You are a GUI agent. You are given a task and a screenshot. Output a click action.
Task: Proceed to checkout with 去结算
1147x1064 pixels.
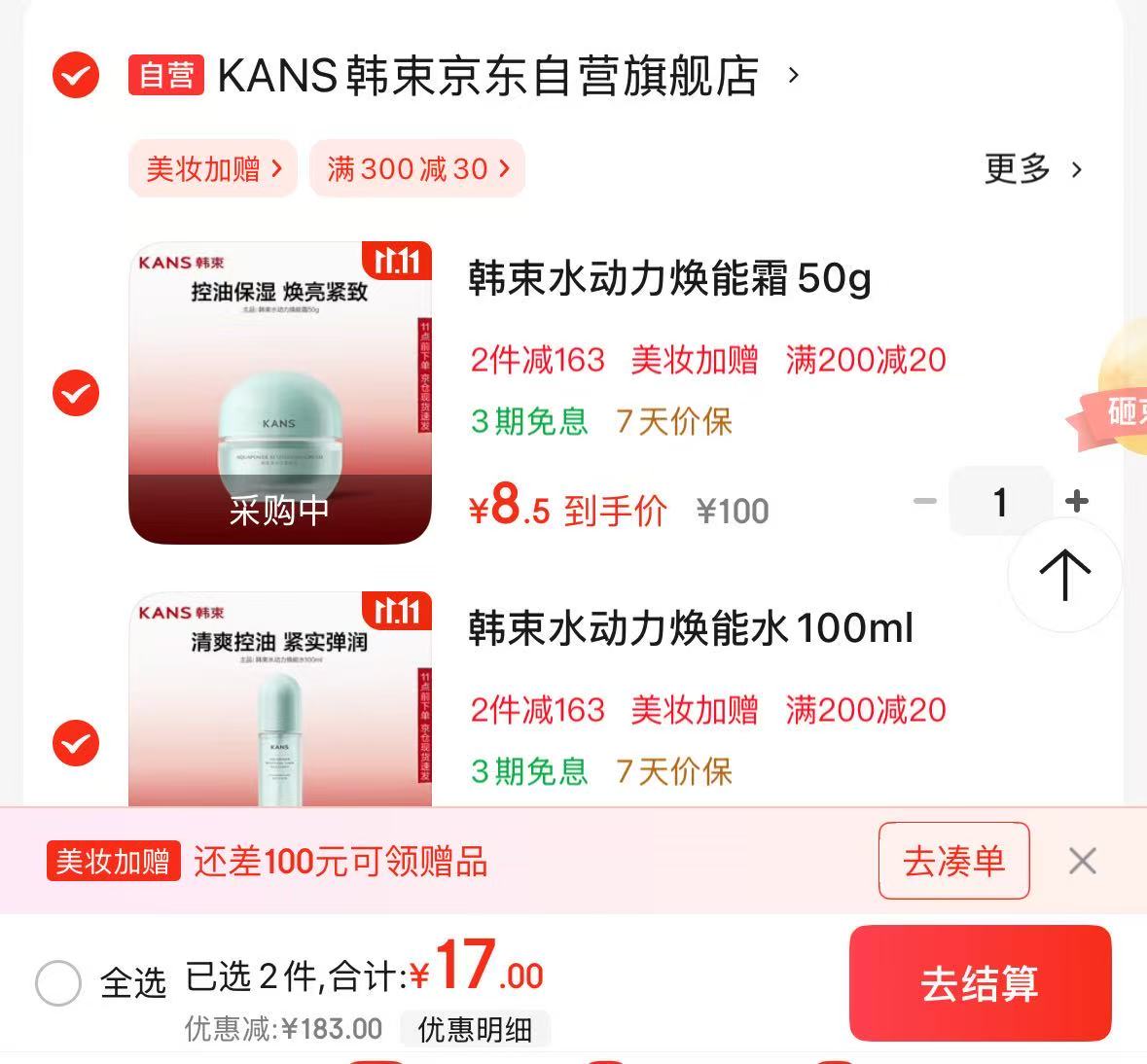[980, 983]
